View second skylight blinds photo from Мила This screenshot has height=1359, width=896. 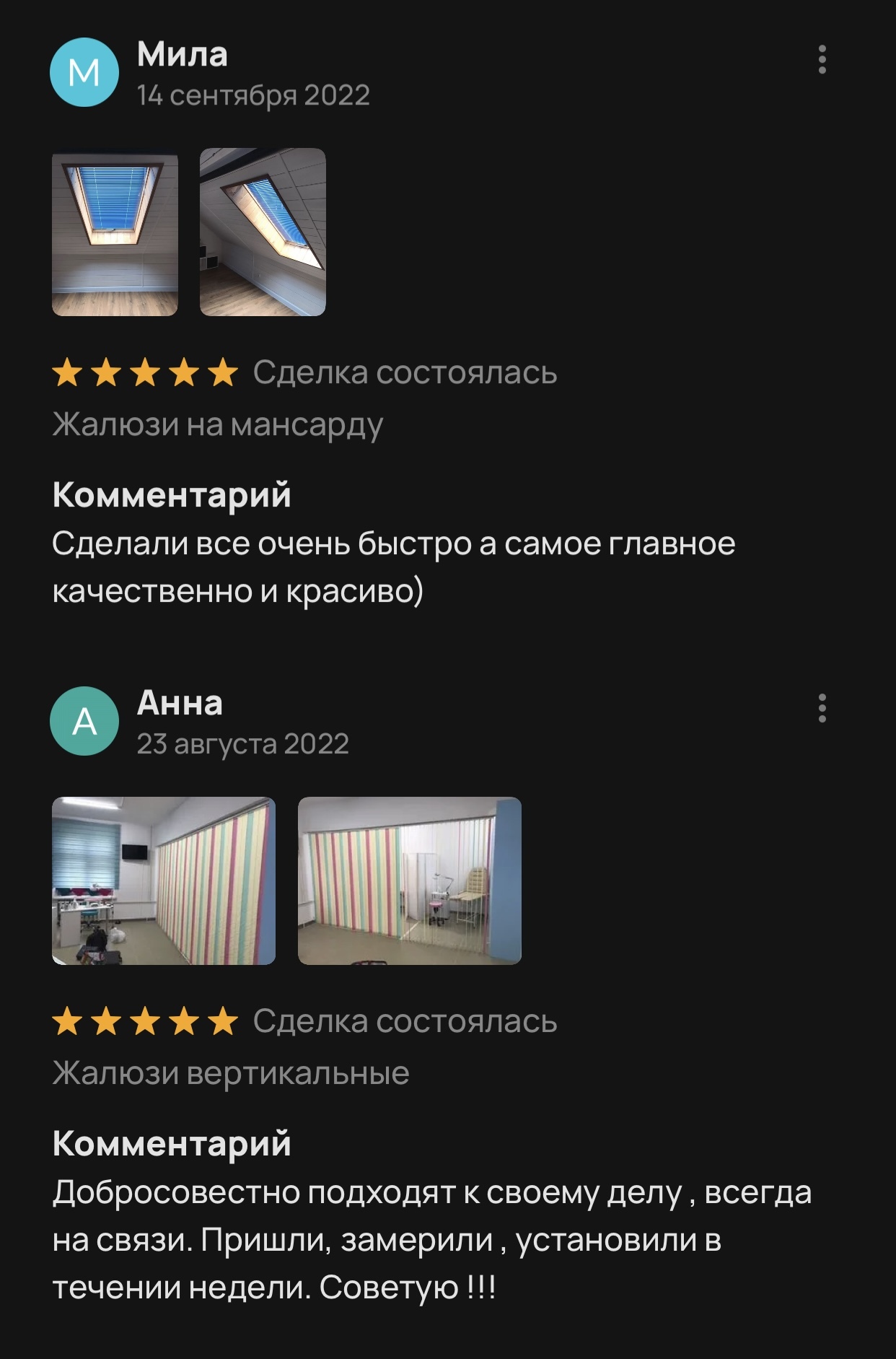(263, 232)
